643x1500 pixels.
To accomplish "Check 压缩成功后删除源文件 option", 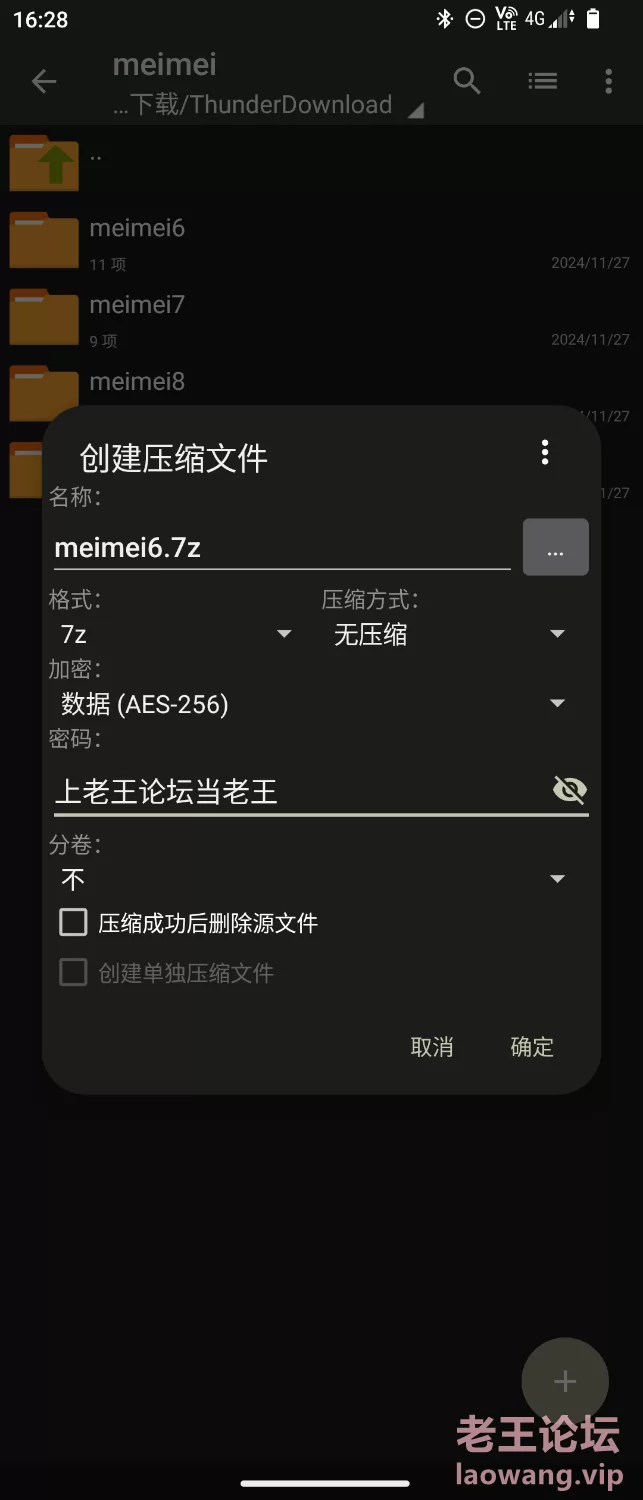I will click(74, 922).
